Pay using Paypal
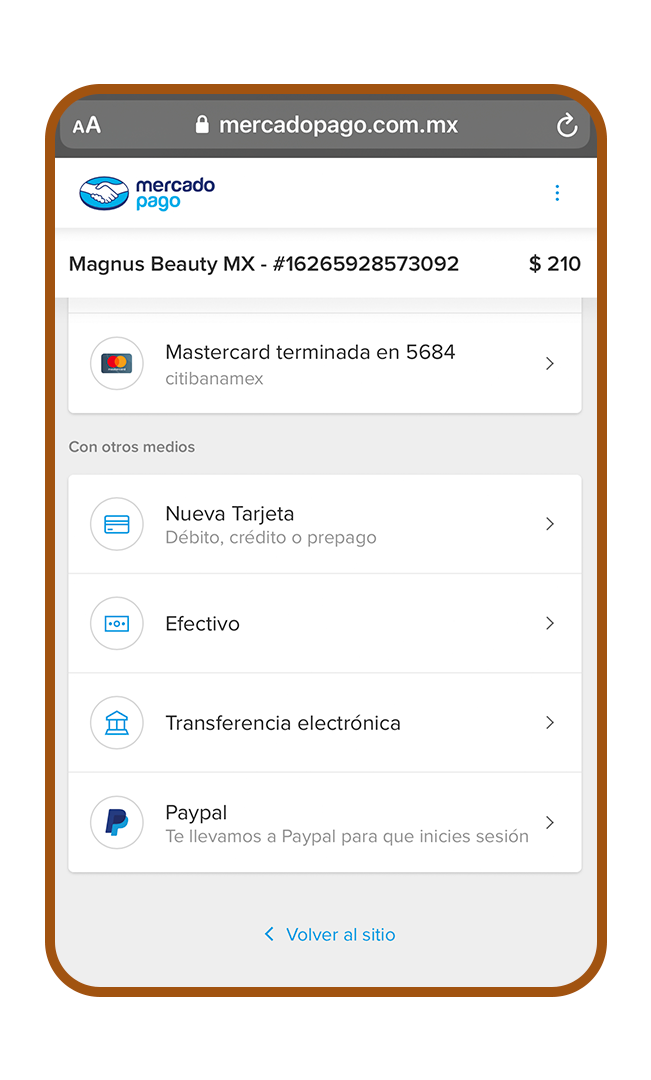 point(324,823)
